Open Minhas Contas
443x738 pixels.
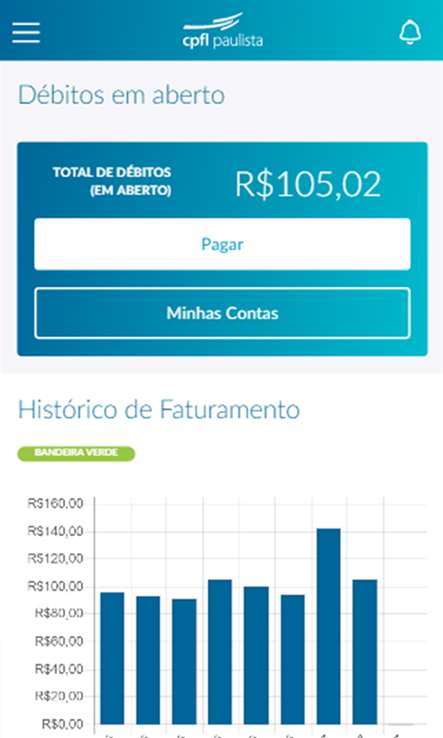[222, 313]
